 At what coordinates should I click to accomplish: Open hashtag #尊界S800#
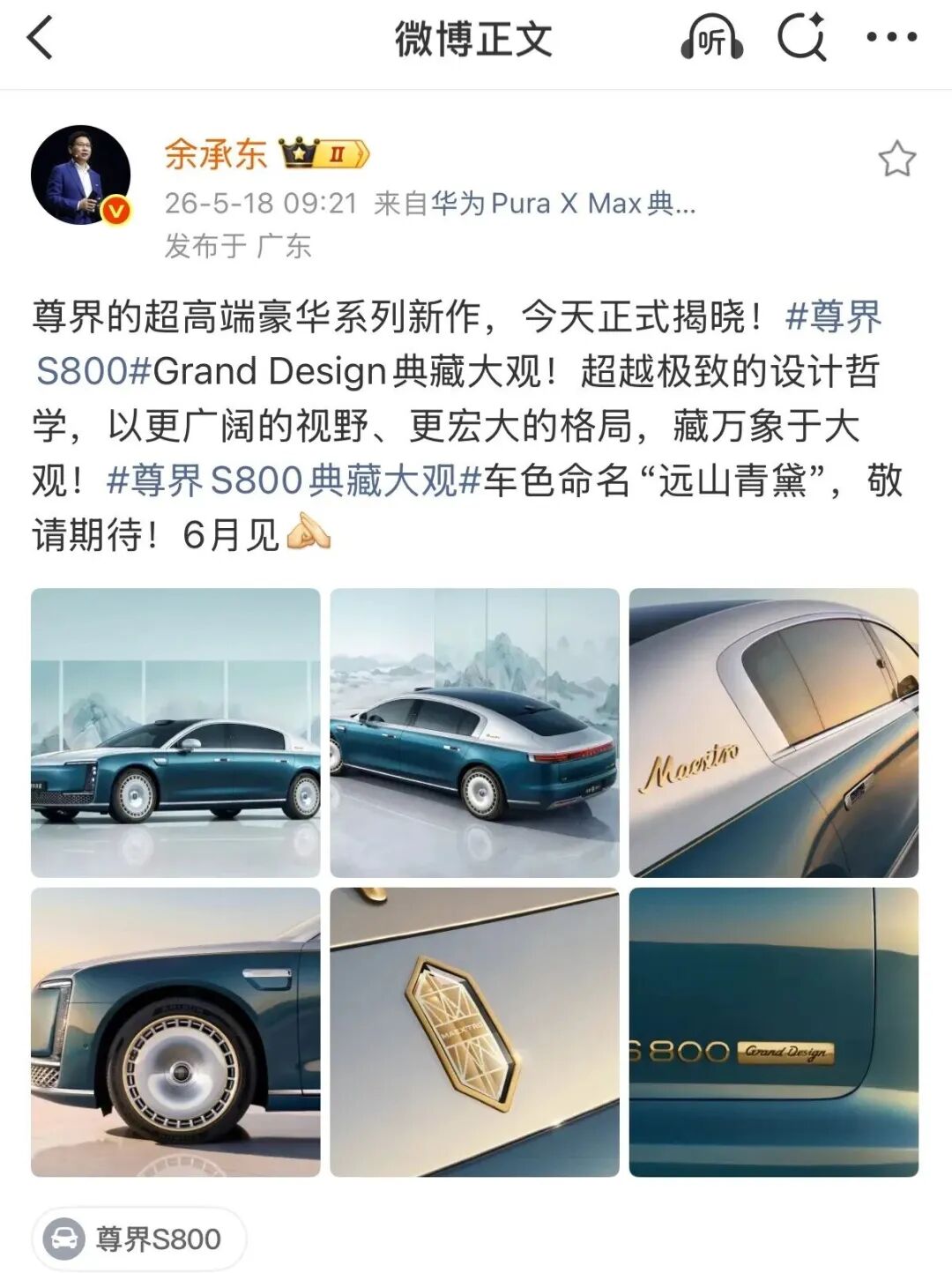[x=458, y=344]
